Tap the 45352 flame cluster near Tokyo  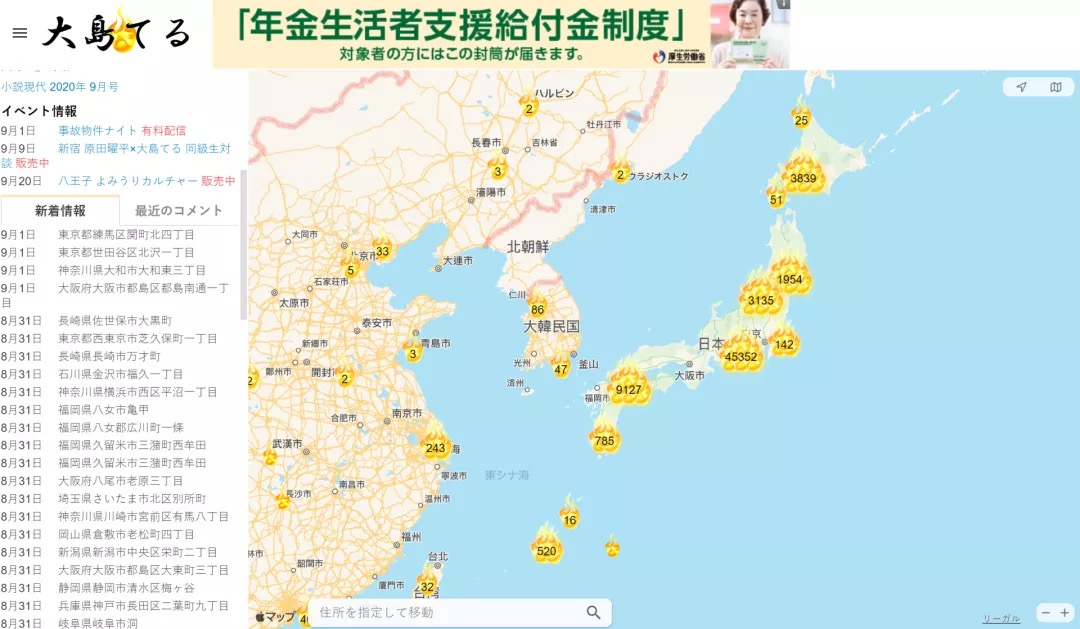coord(741,355)
